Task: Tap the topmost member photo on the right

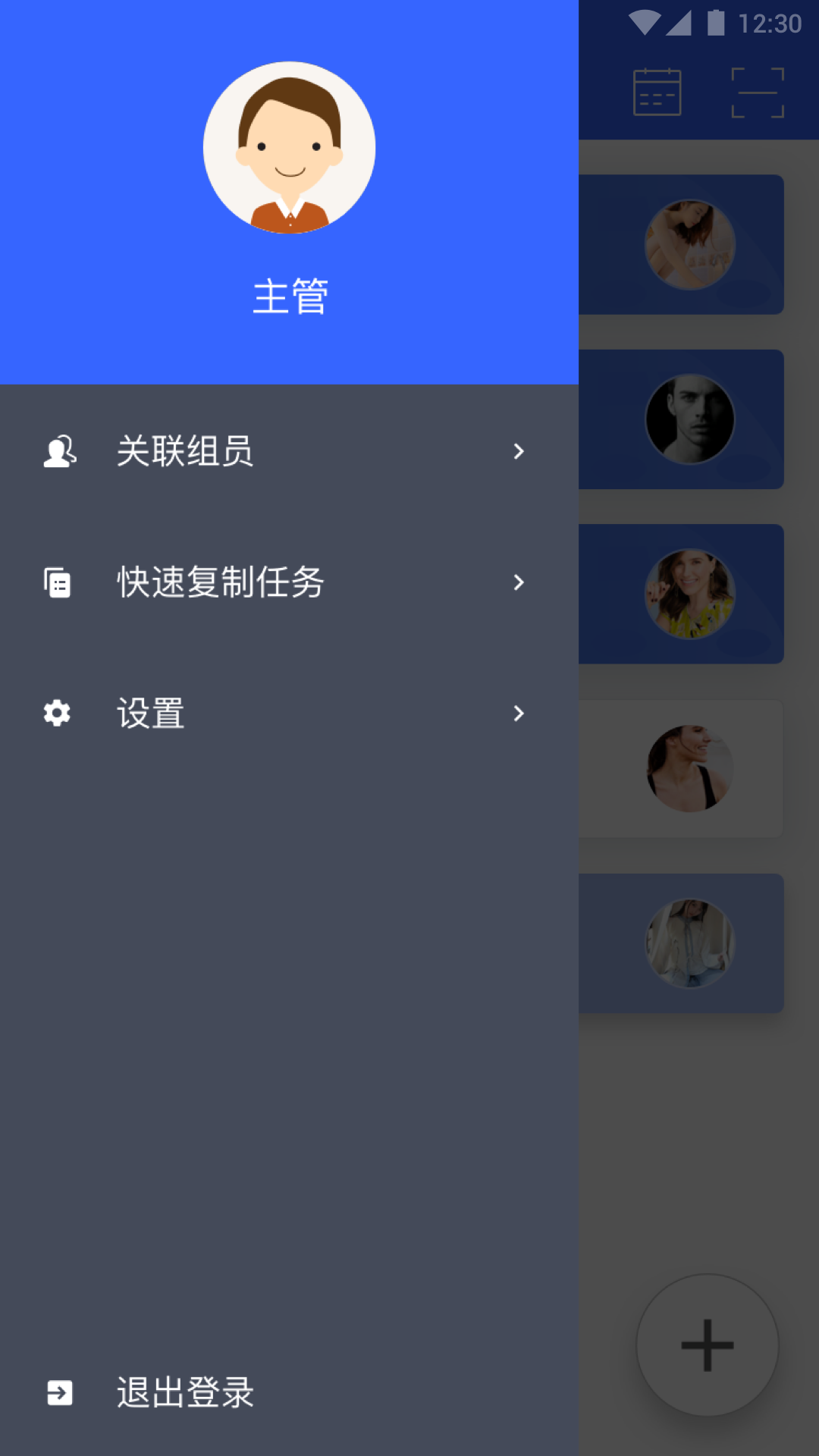Action: pos(689,243)
